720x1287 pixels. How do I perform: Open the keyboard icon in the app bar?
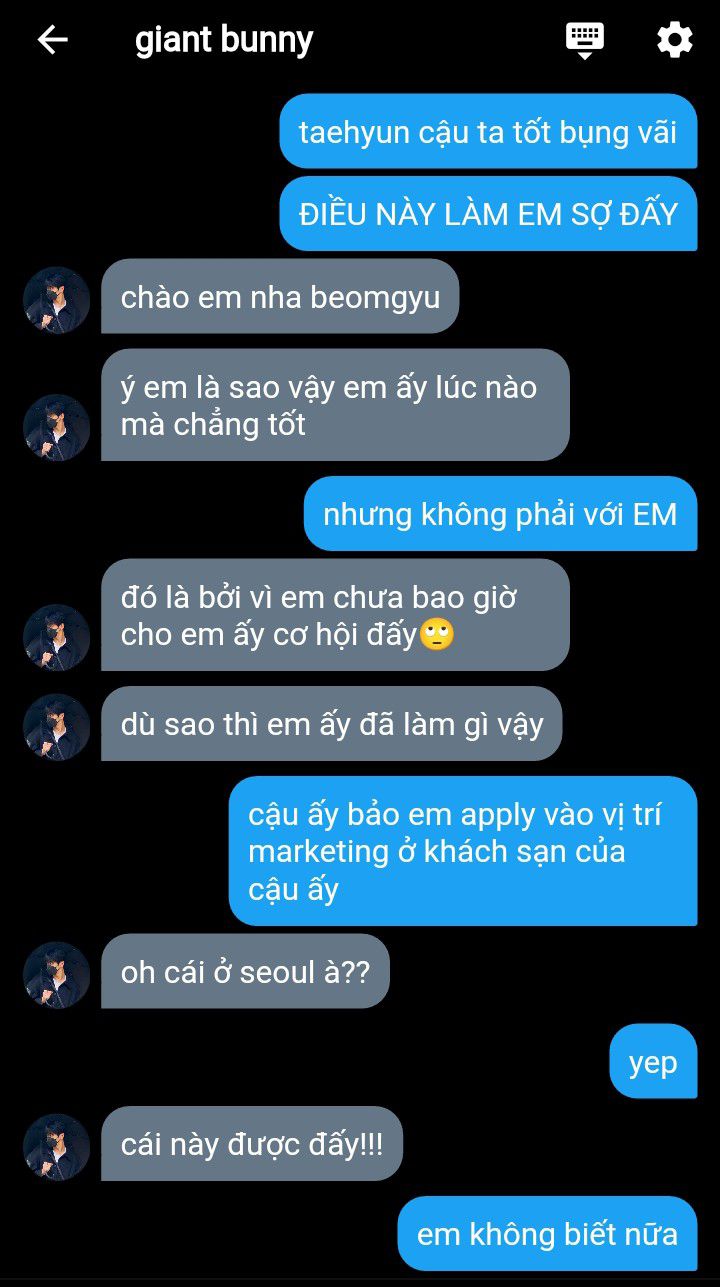tap(585, 41)
